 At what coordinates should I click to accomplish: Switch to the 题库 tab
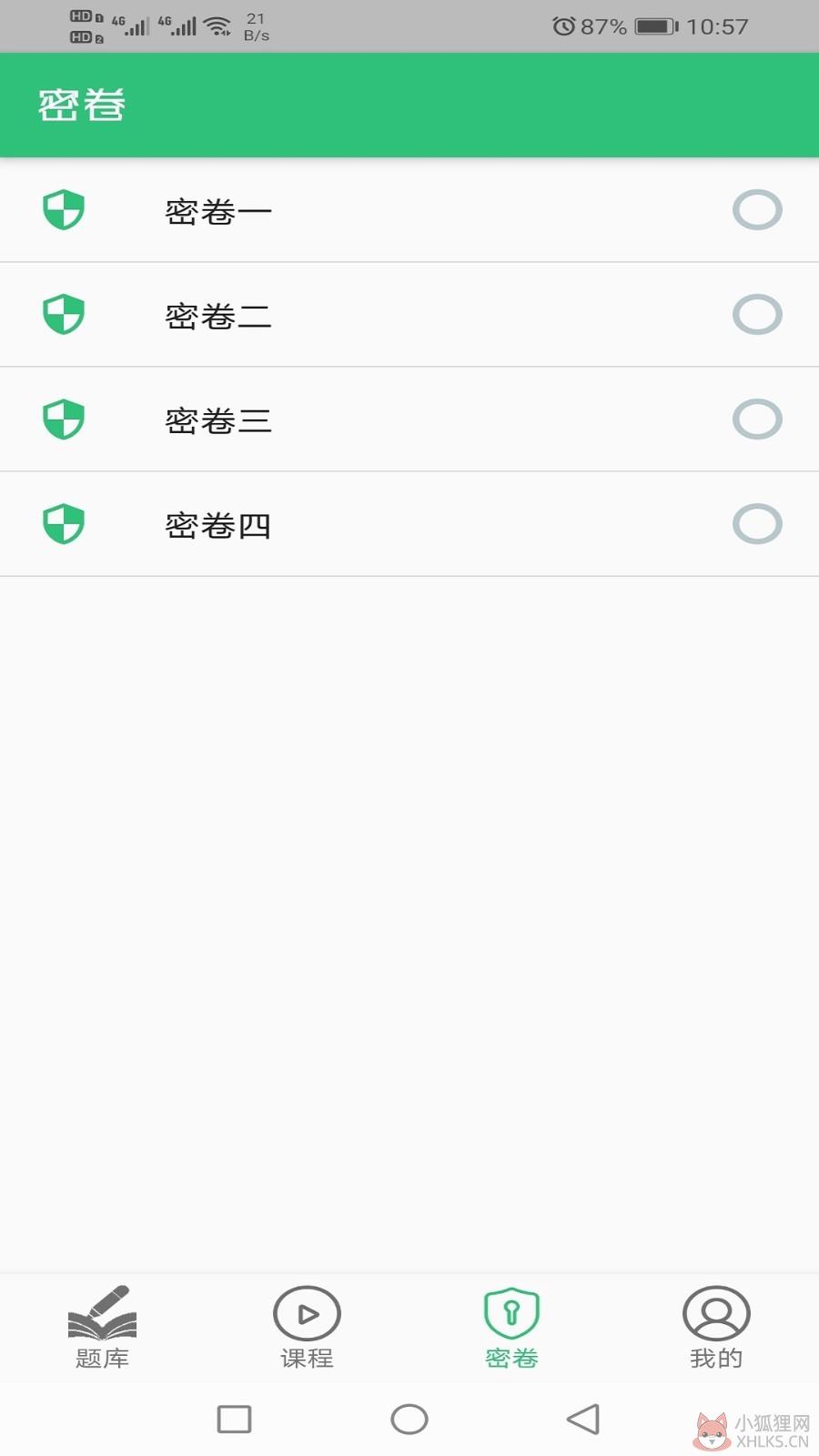(102, 1328)
